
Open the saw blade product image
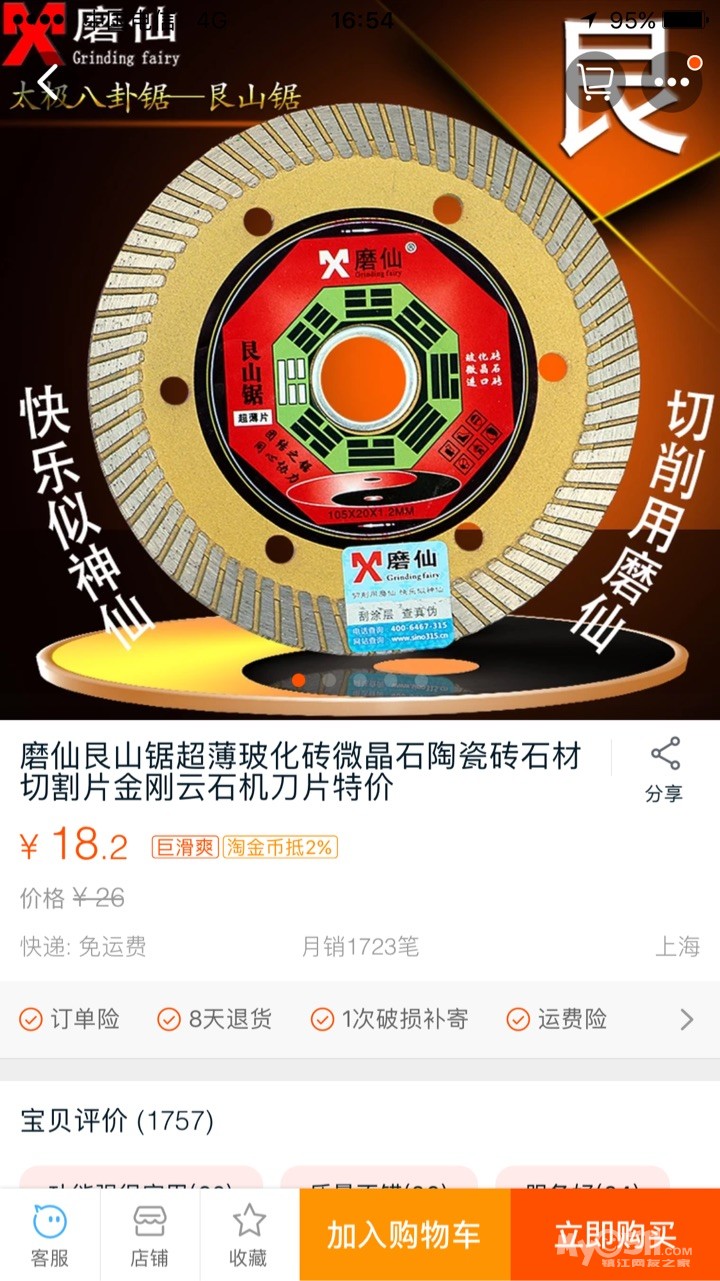click(360, 360)
